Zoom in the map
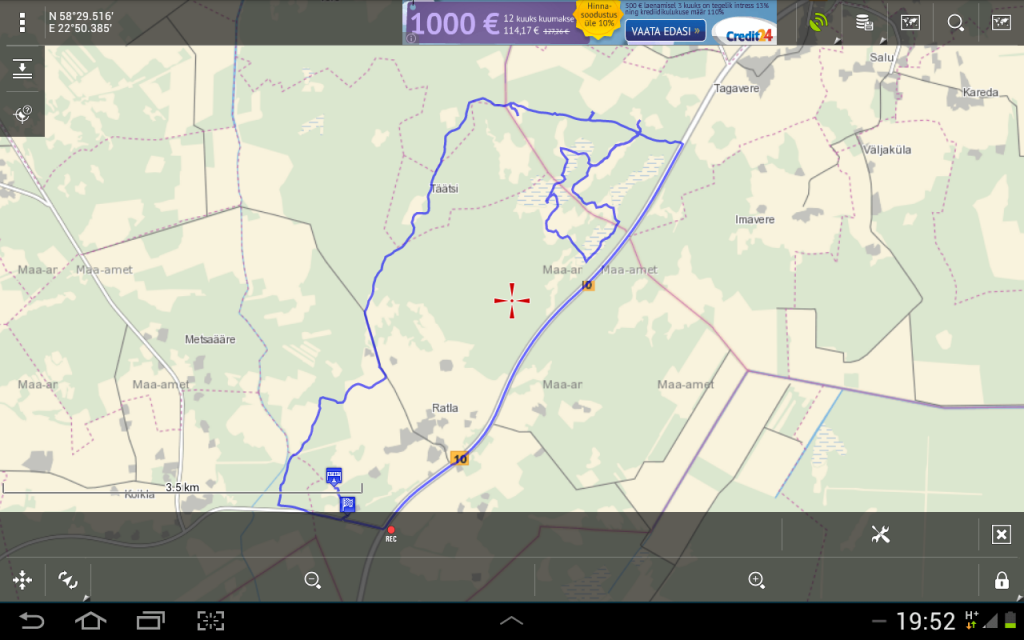Image resolution: width=1024 pixels, height=640 pixels. tap(756, 579)
